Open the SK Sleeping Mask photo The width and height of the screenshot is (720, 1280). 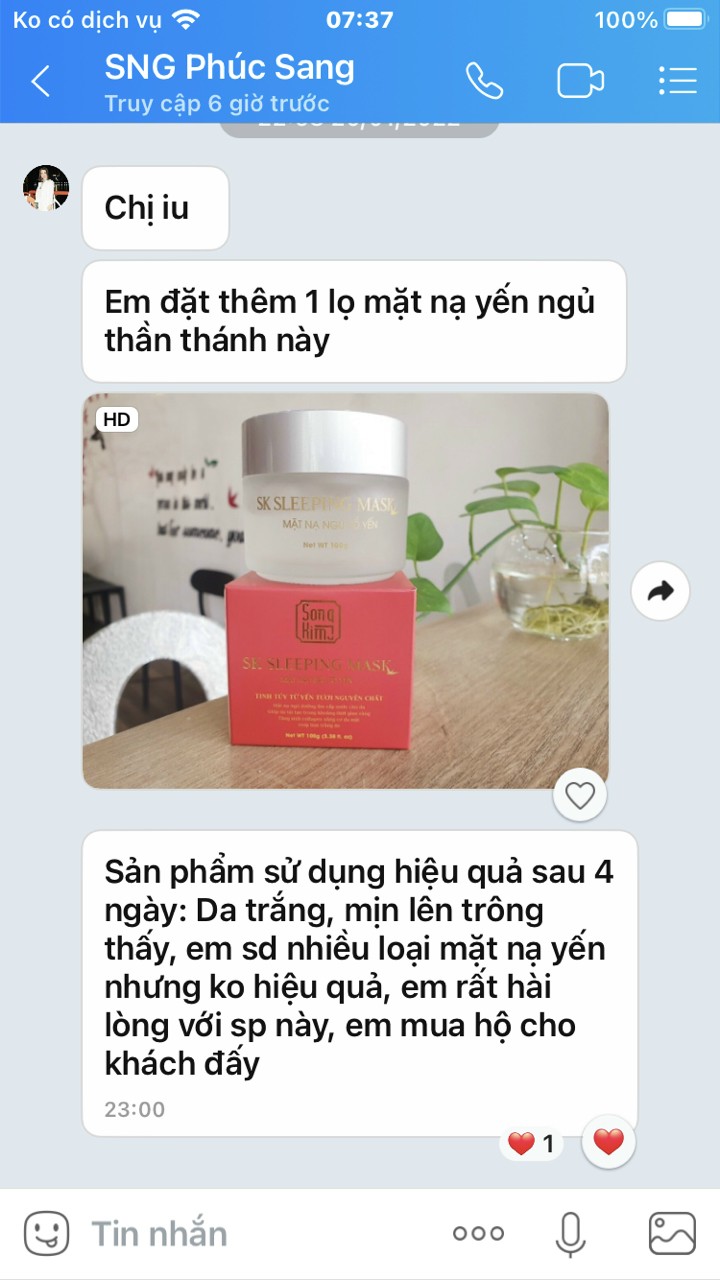[x=345, y=590]
